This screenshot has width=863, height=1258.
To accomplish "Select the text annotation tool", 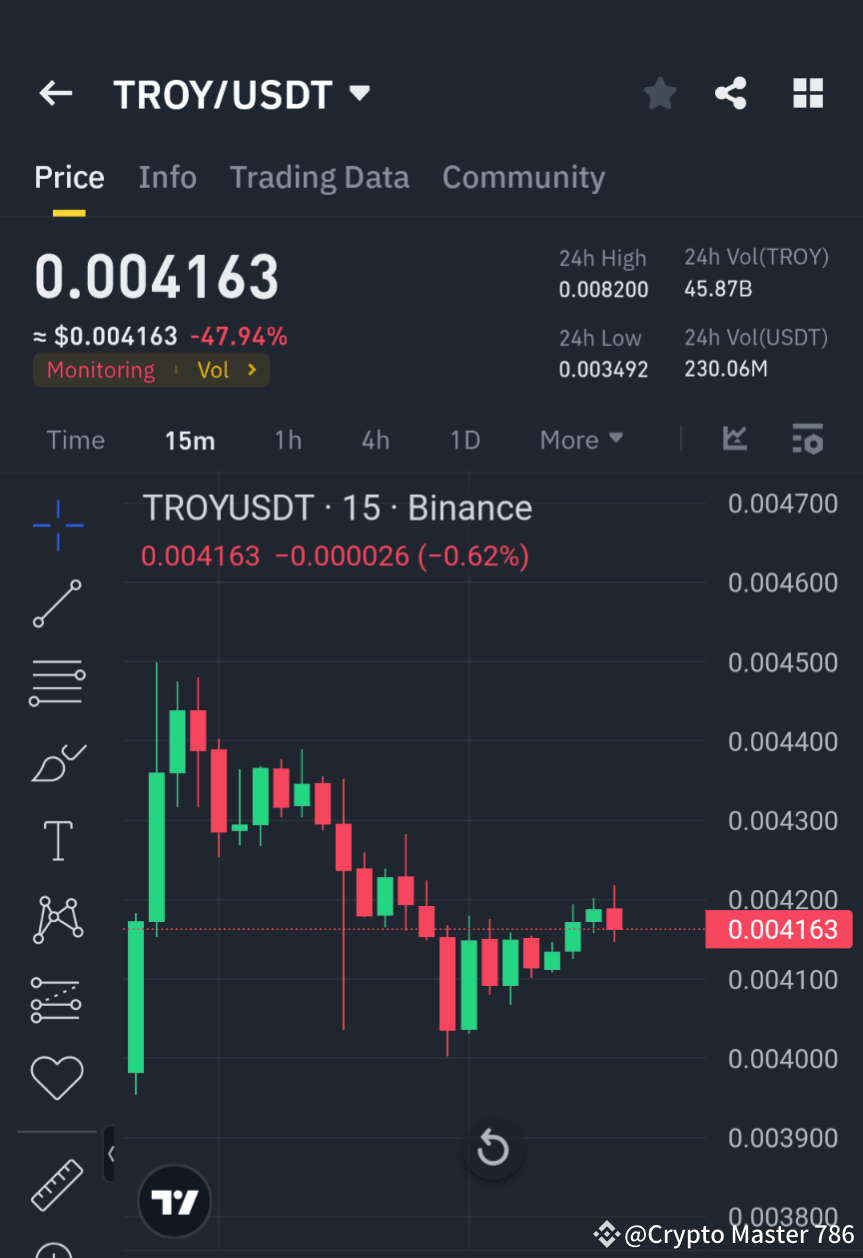I will point(57,841).
